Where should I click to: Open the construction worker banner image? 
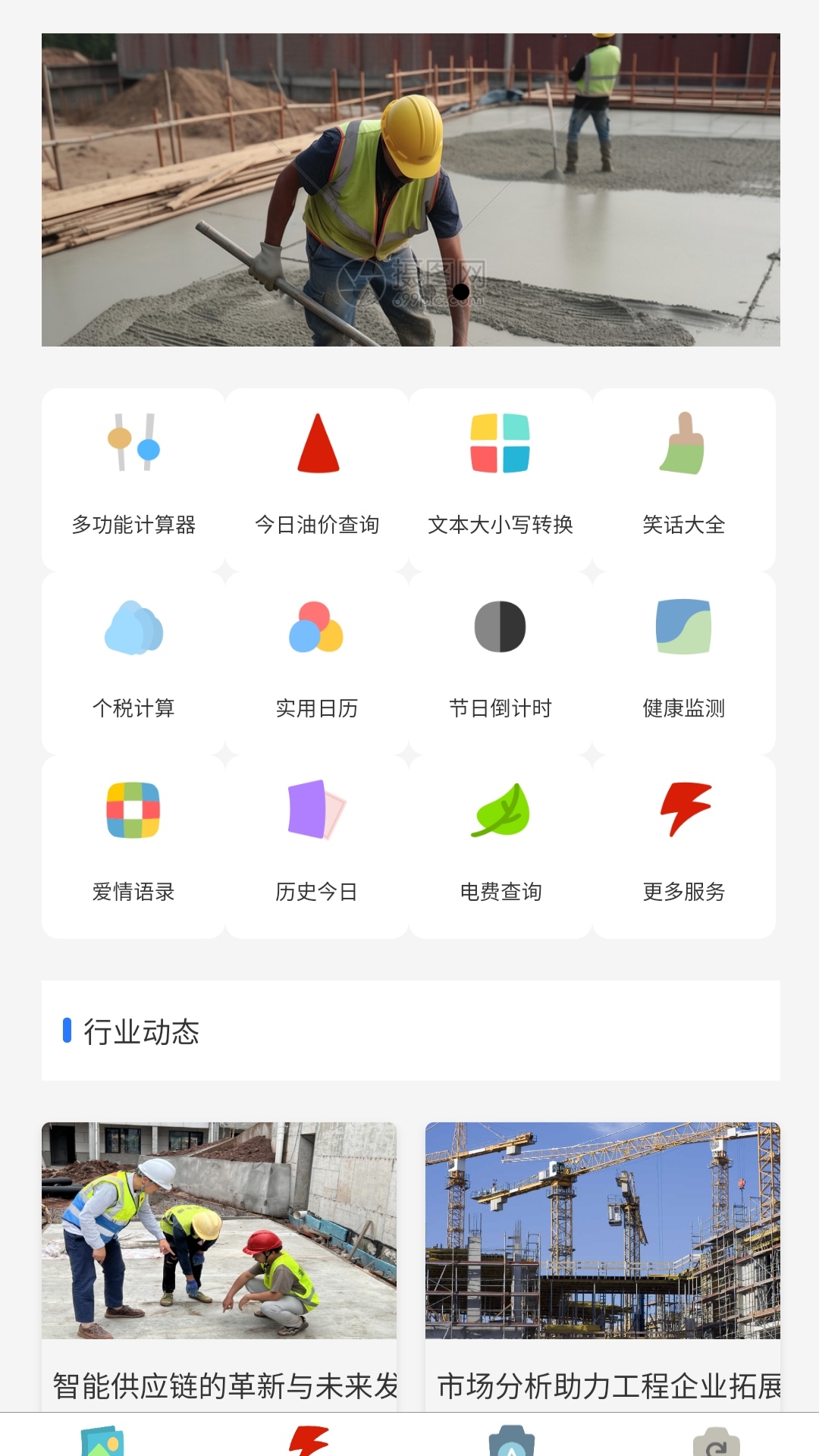410,190
